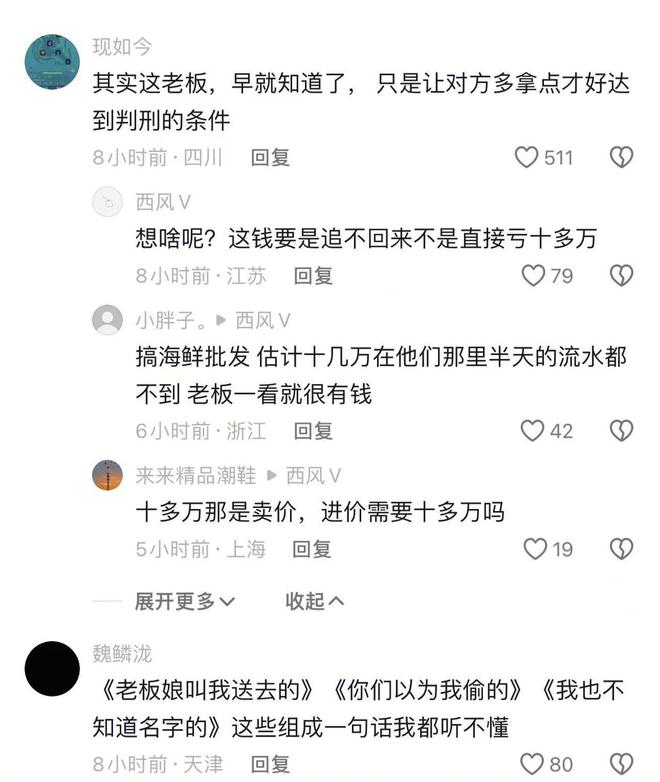
Task: Expand more replies with 展开更多
Action: (185, 601)
